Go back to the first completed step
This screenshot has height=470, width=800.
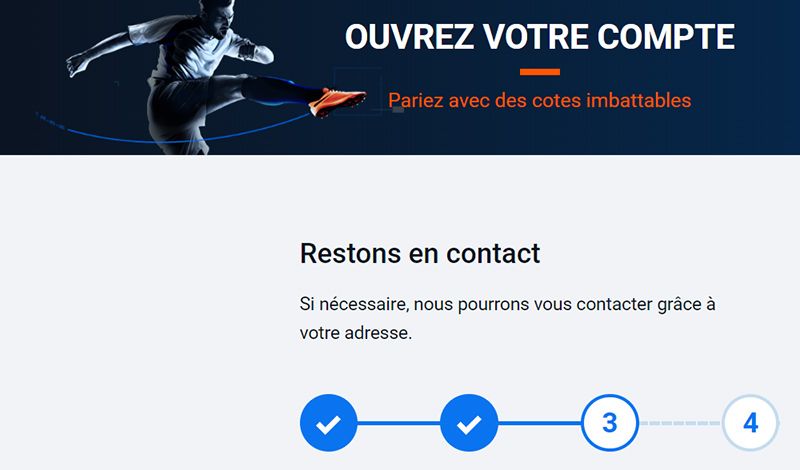(328, 423)
